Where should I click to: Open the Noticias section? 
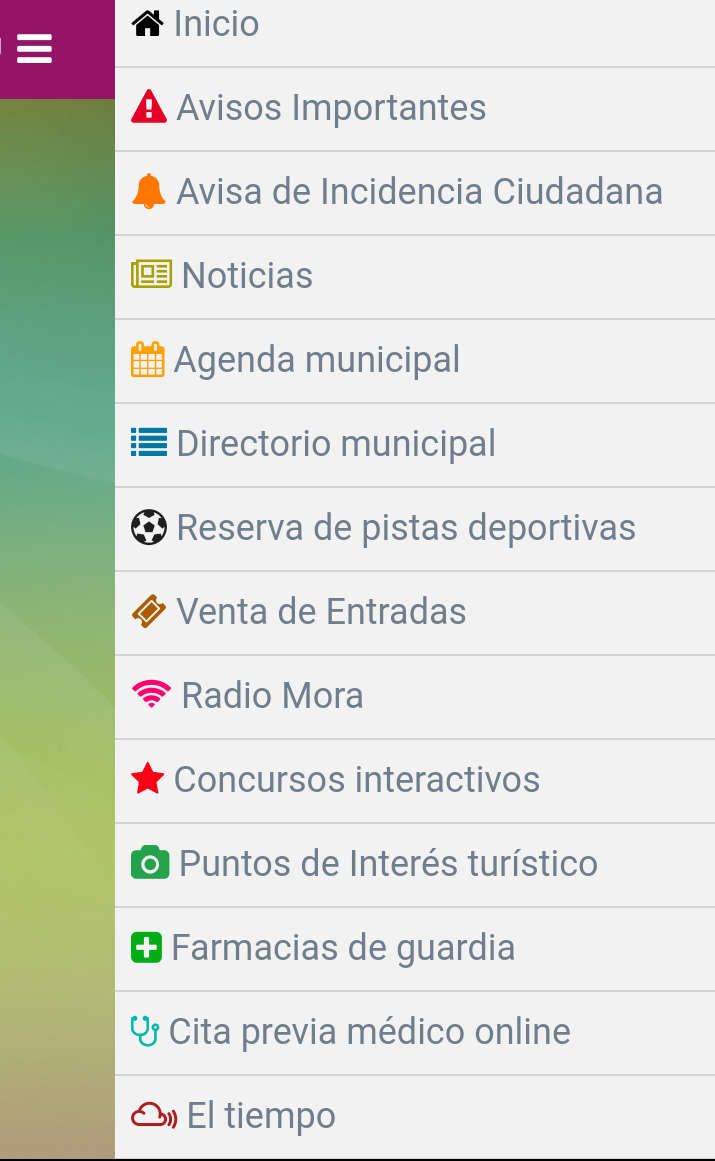click(x=414, y=278)
